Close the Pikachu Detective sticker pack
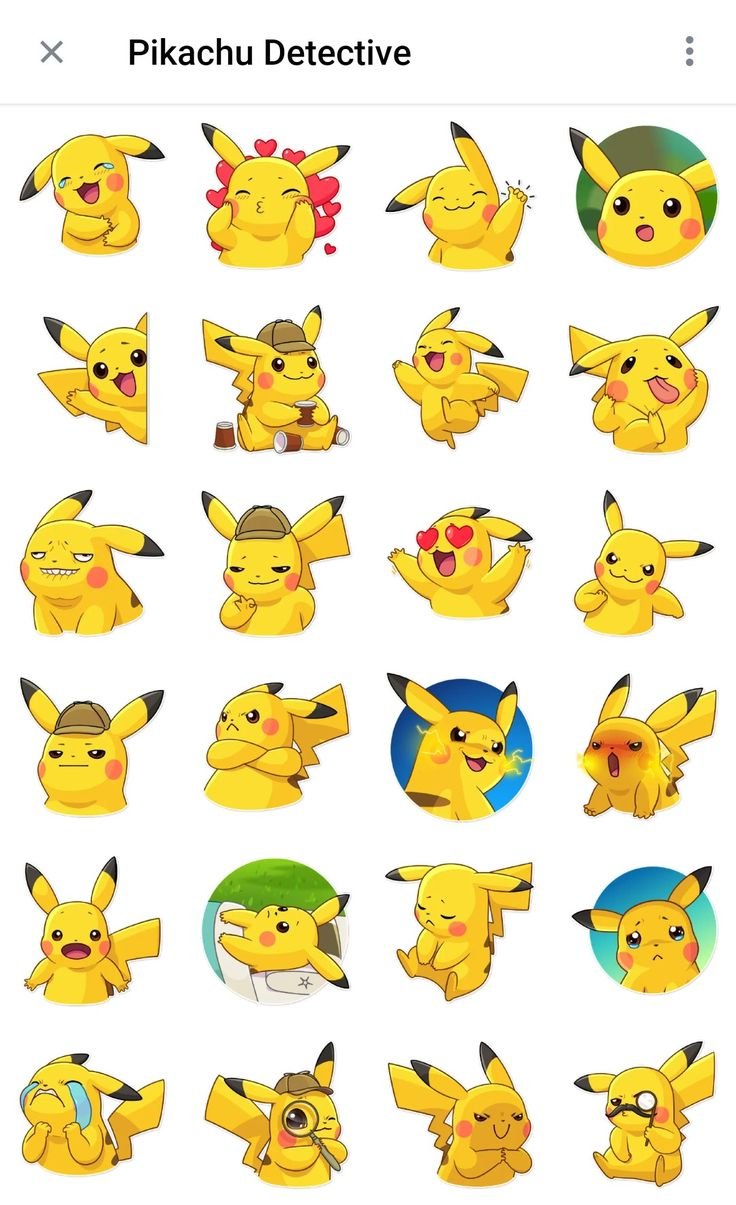 coord(51,52)
